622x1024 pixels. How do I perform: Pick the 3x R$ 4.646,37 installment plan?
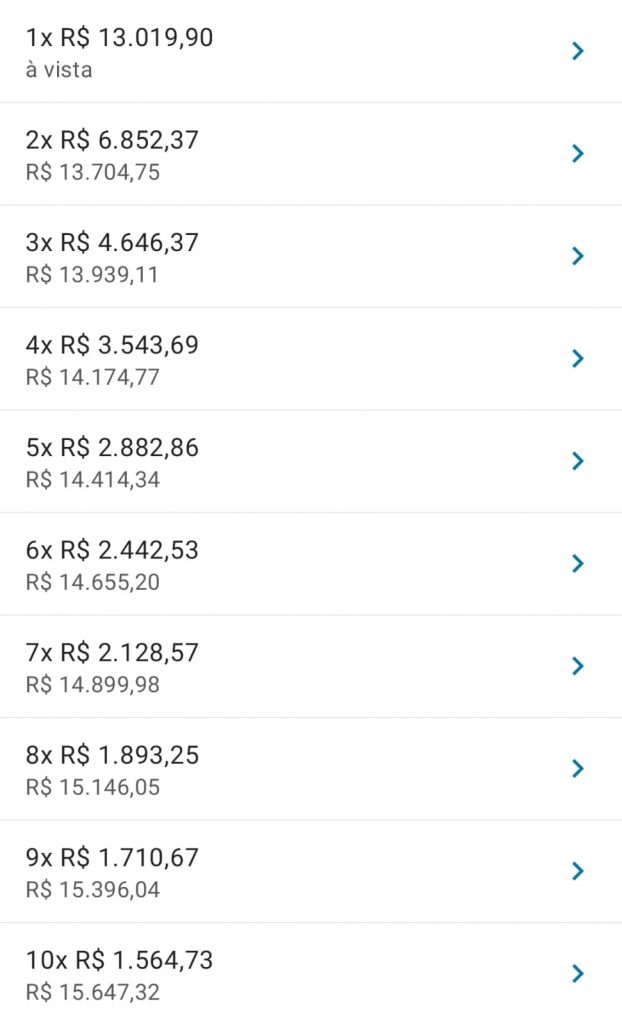tap(311, 256)
